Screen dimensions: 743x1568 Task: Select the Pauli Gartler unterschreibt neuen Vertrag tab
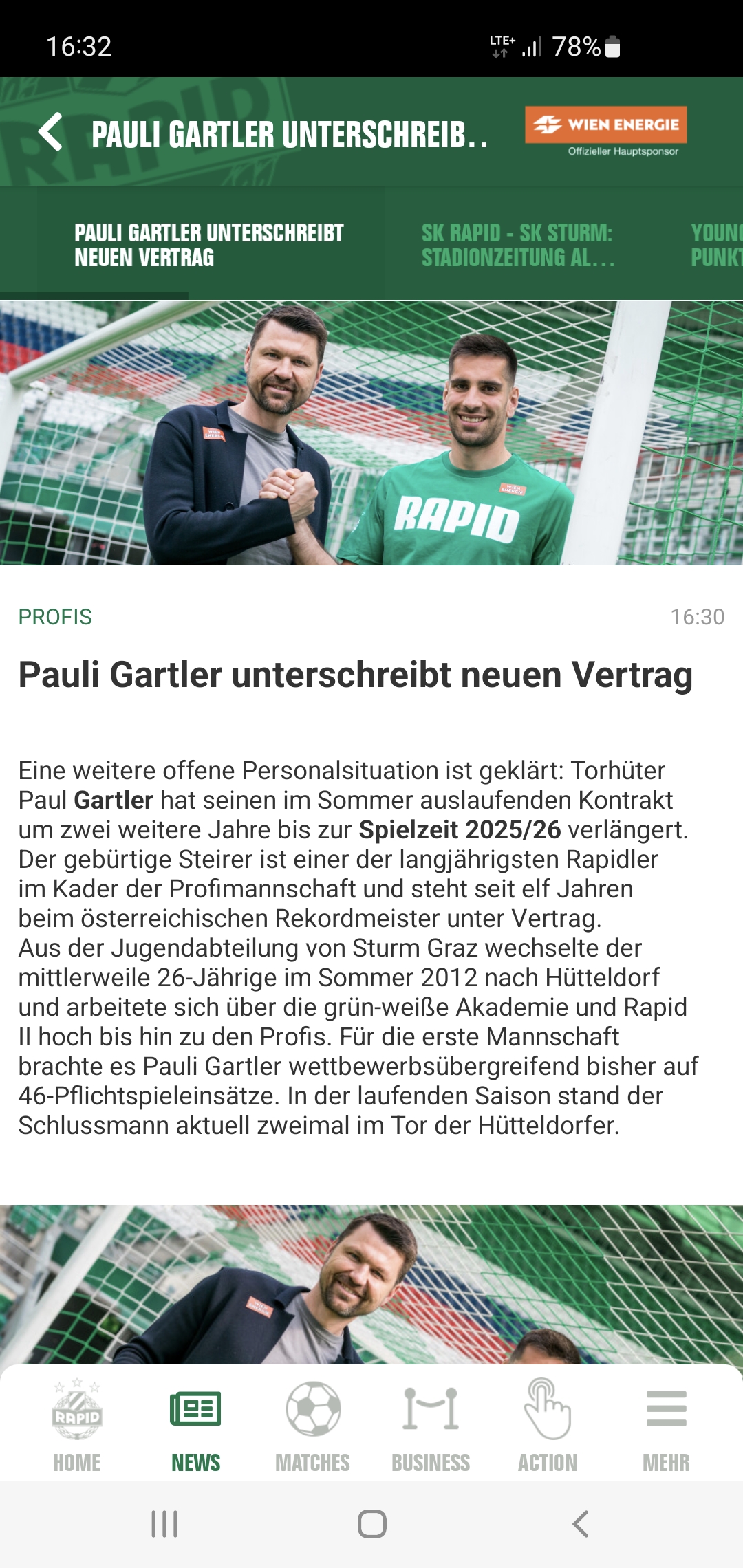pos(209,245)
